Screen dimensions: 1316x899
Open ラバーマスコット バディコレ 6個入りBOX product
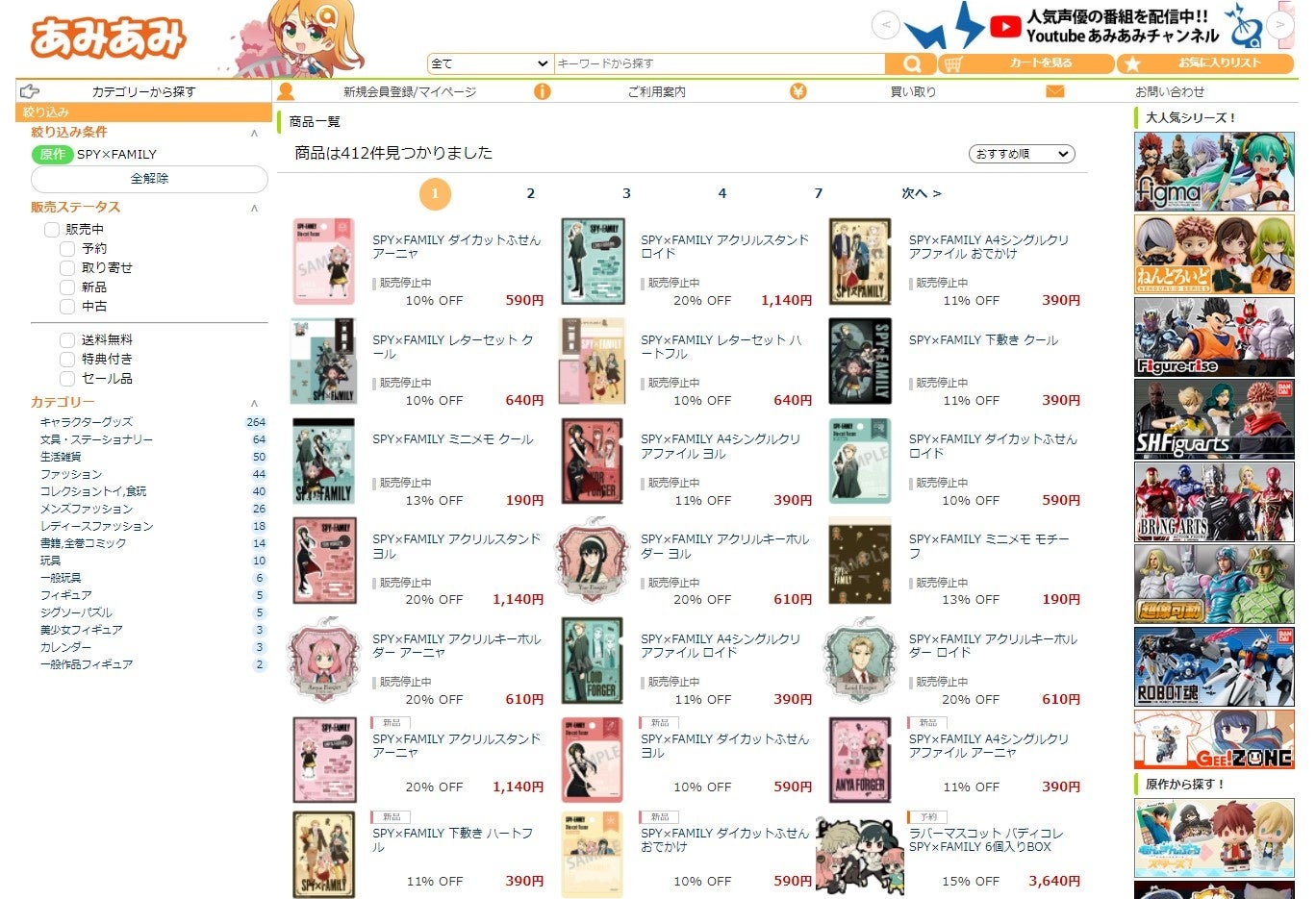click(985, 840)
